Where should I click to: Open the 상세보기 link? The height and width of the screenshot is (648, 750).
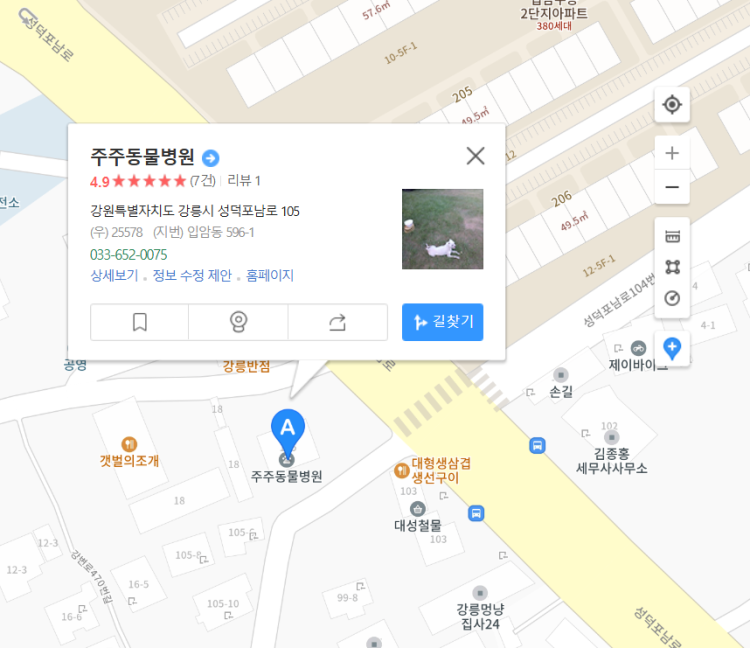tap(113, 275)
